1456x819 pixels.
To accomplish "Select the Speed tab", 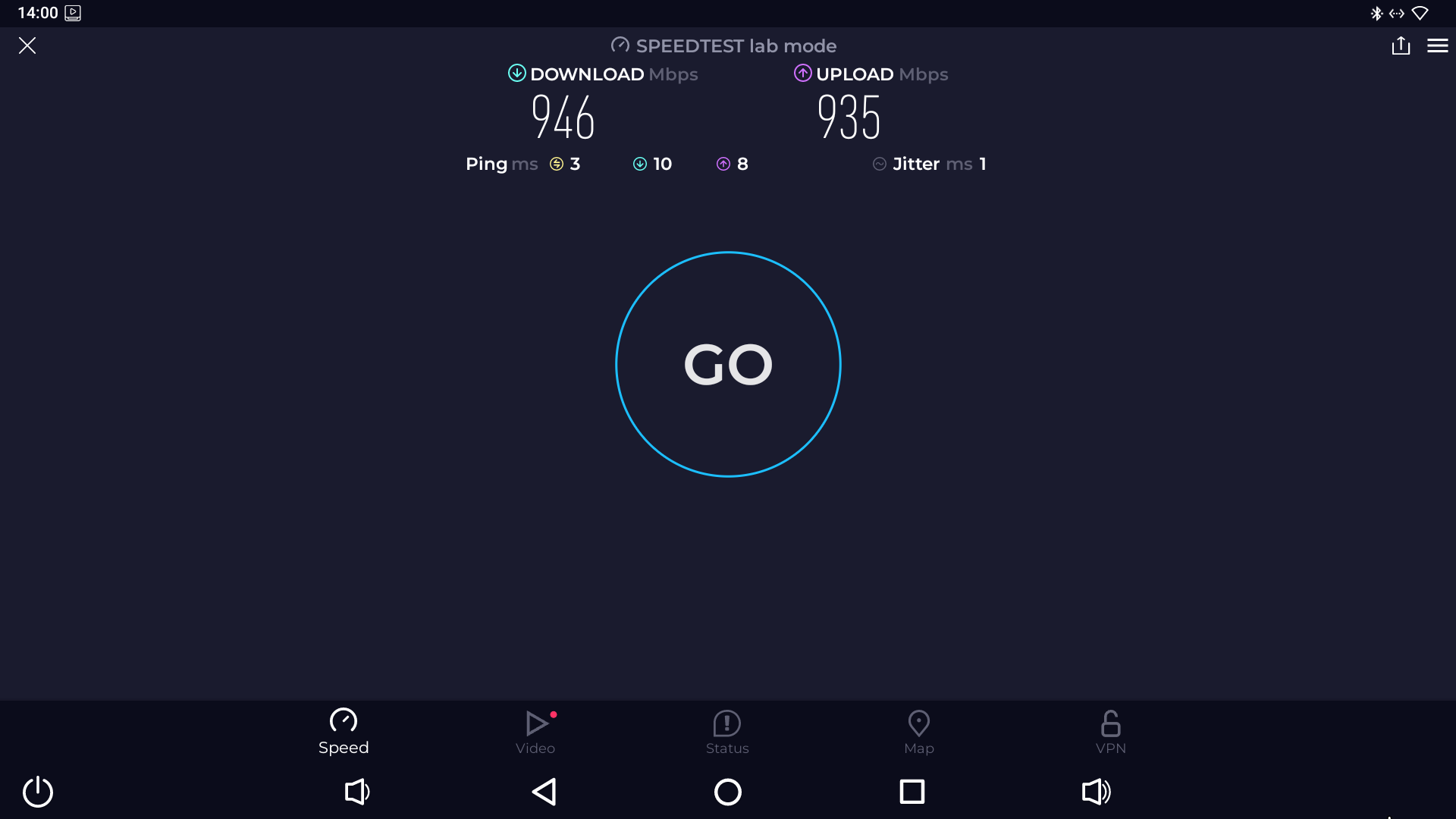I will [x=344, y=732].
